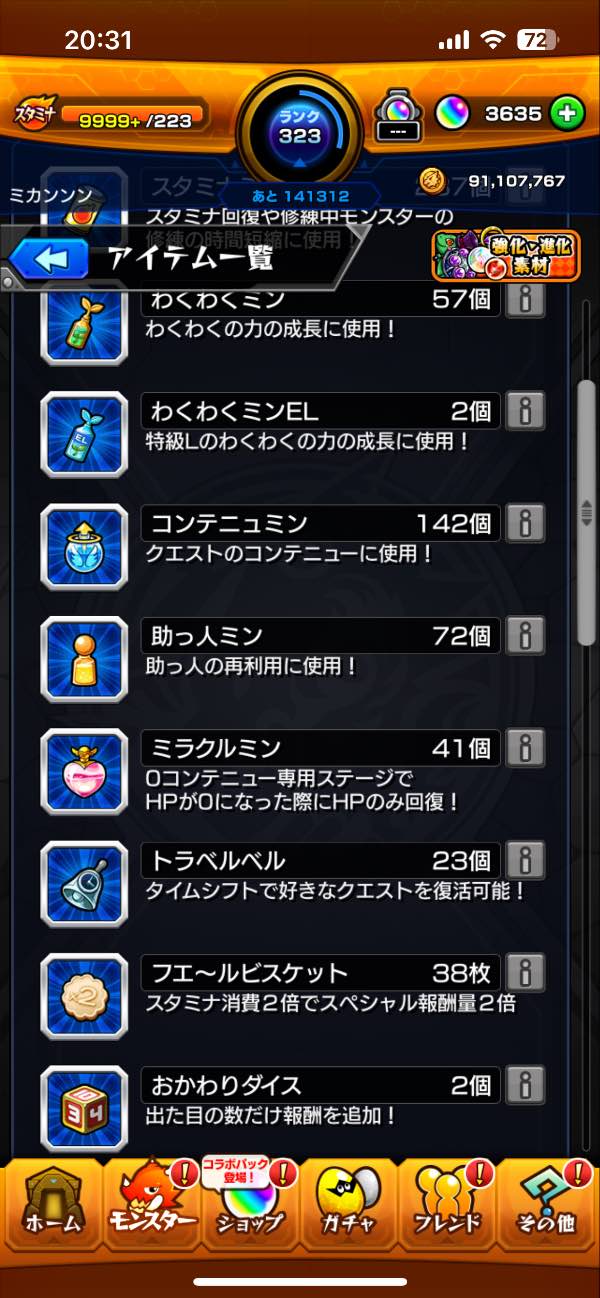Image resolution: width=600 pixels, height=1298 pixels.
Task: Show info for わくわくミンEL
Action: click(x=524, y=411)
